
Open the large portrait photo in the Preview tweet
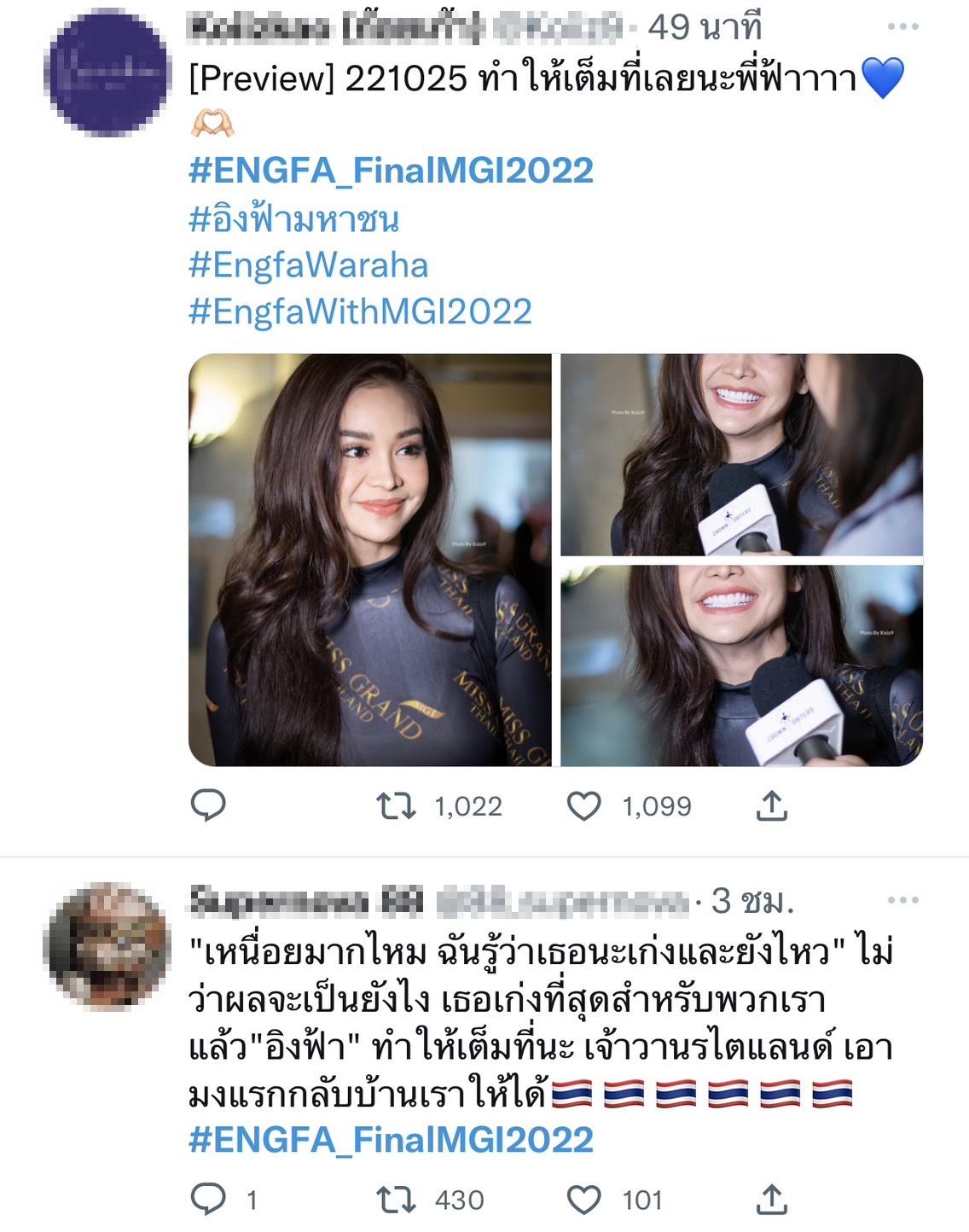tap(370, 560)
